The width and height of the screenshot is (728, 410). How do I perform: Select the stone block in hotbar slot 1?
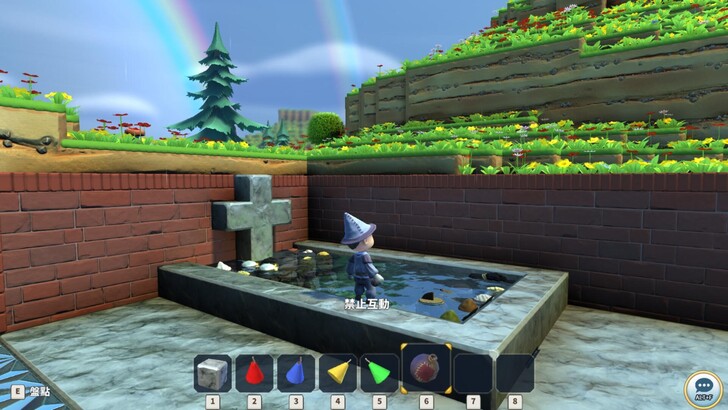(212, 373)
